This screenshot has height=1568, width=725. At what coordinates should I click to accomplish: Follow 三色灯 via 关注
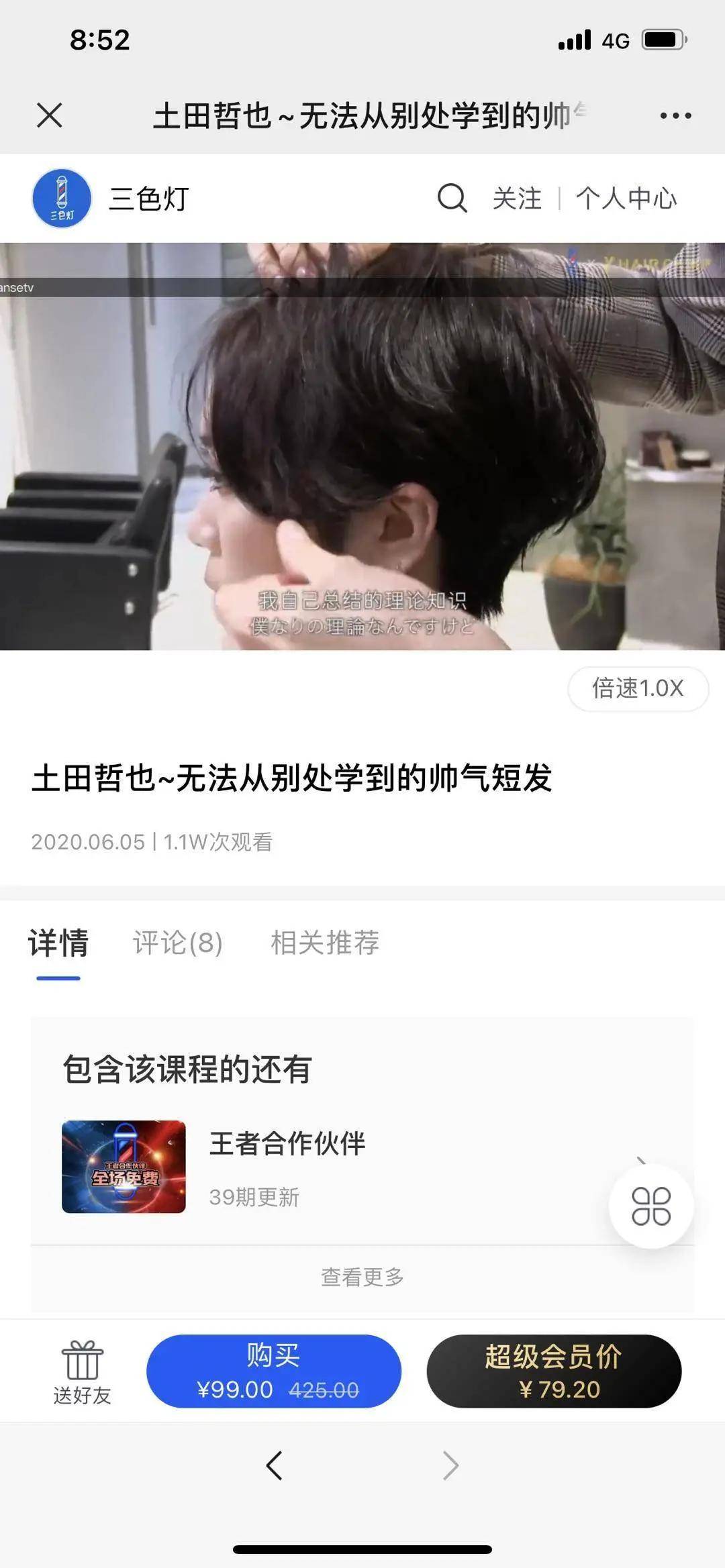point(517,199)
